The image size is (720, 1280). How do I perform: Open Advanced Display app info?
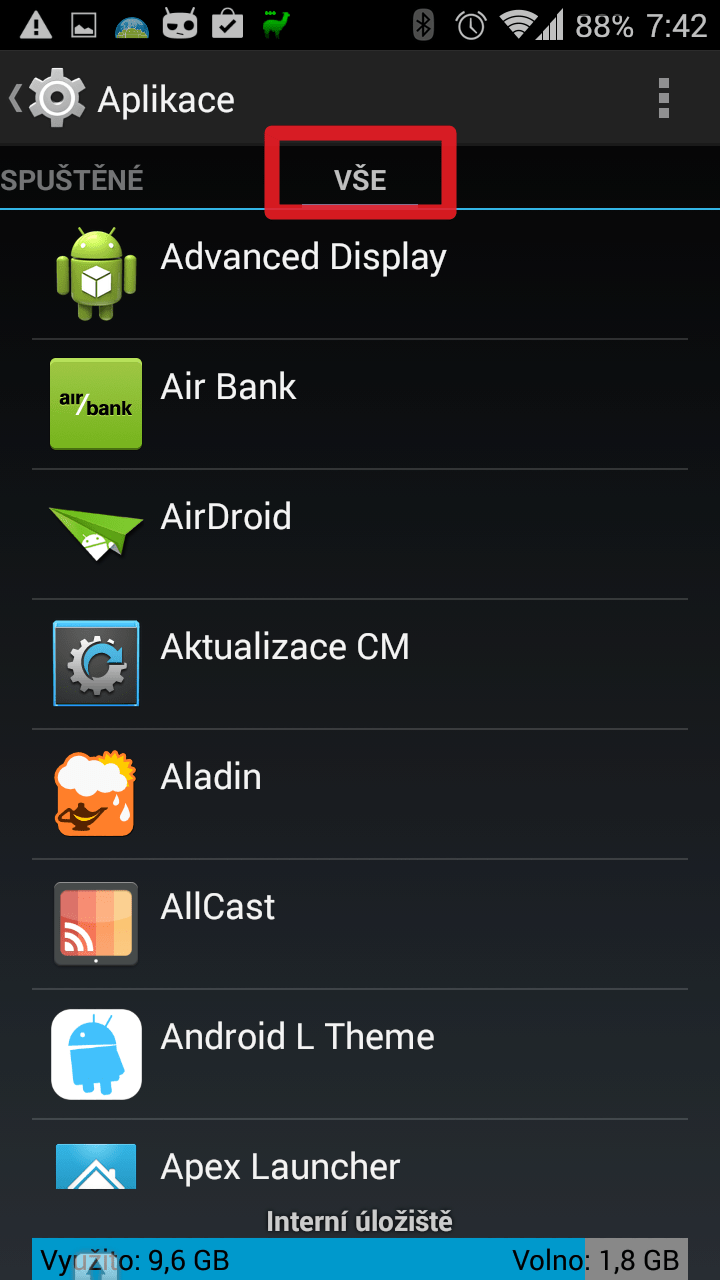tap(360, 274)
